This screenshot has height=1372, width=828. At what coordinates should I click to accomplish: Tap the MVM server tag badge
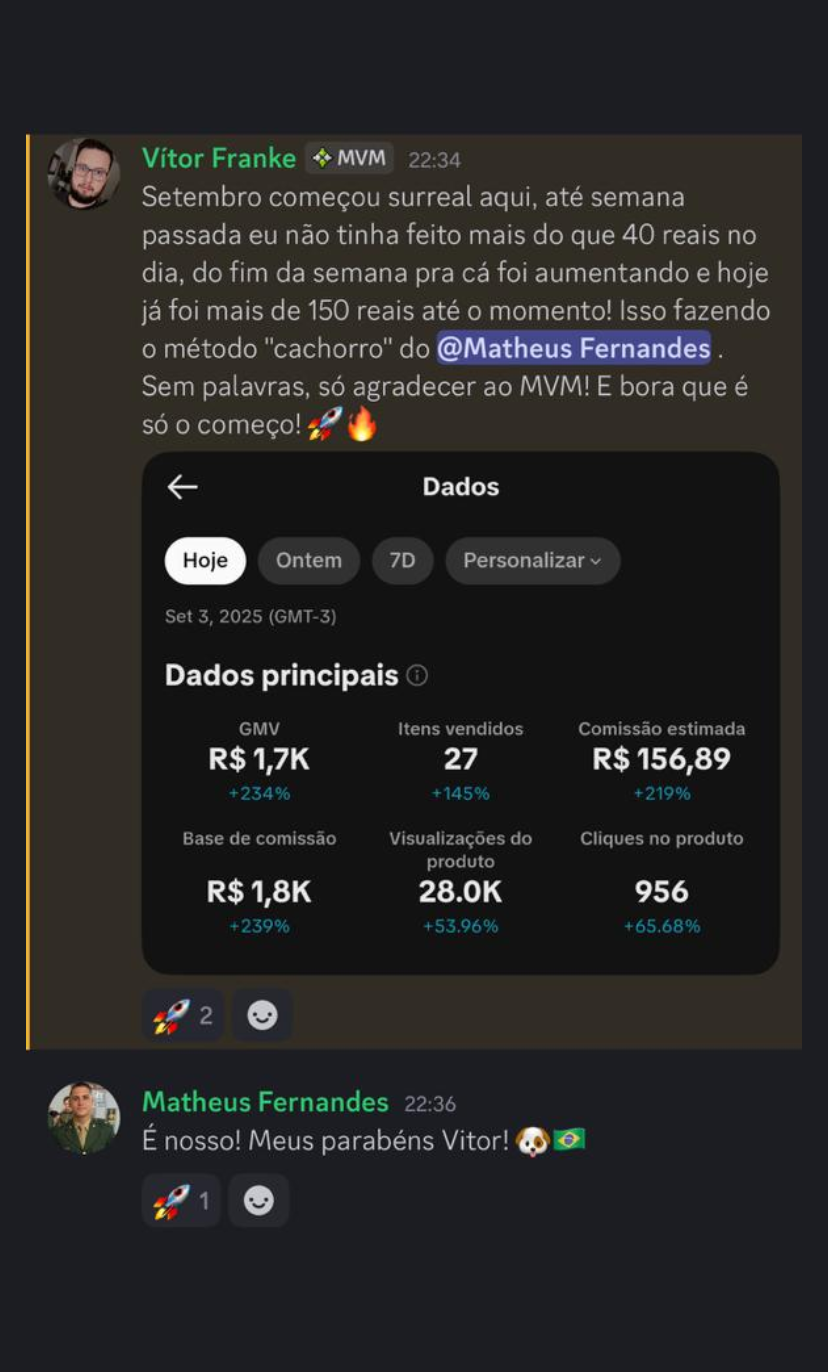click(349, 158)
